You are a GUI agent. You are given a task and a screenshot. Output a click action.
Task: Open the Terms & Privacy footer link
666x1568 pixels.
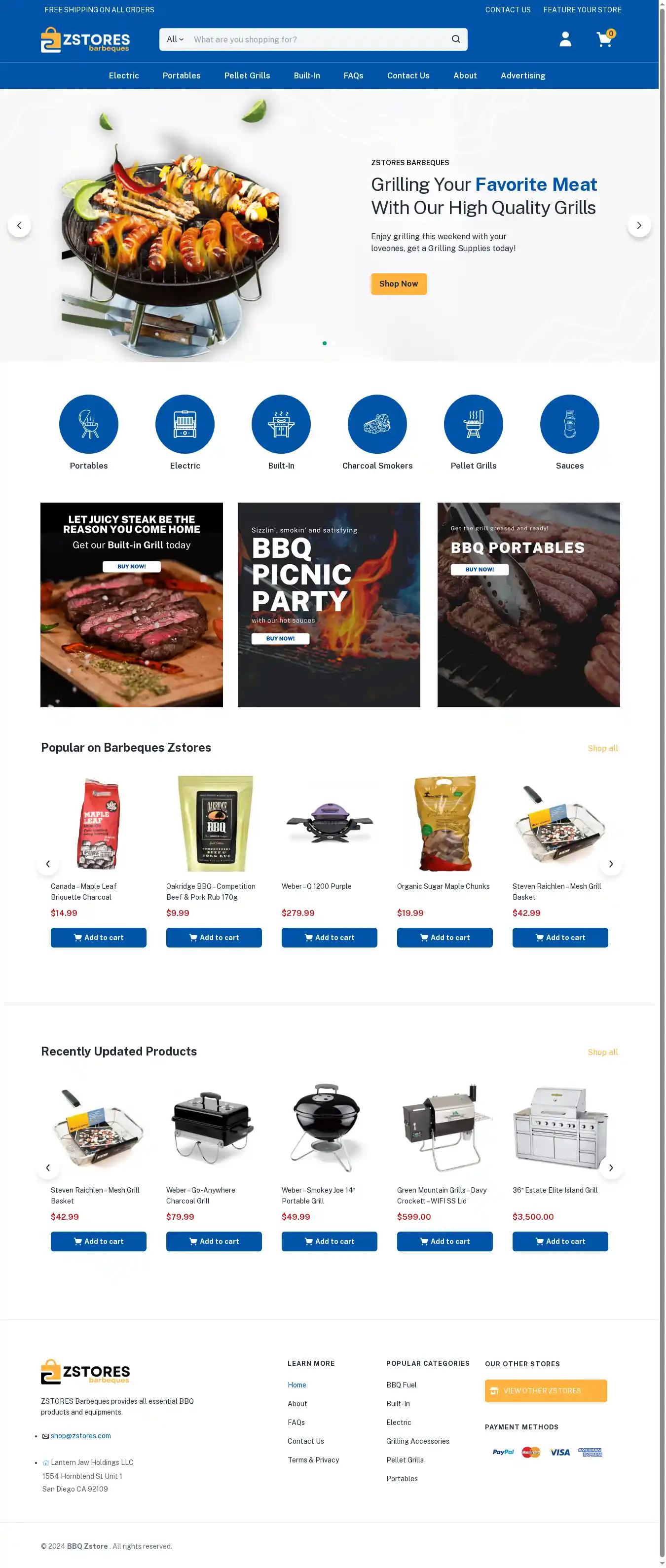point(313,1459)
